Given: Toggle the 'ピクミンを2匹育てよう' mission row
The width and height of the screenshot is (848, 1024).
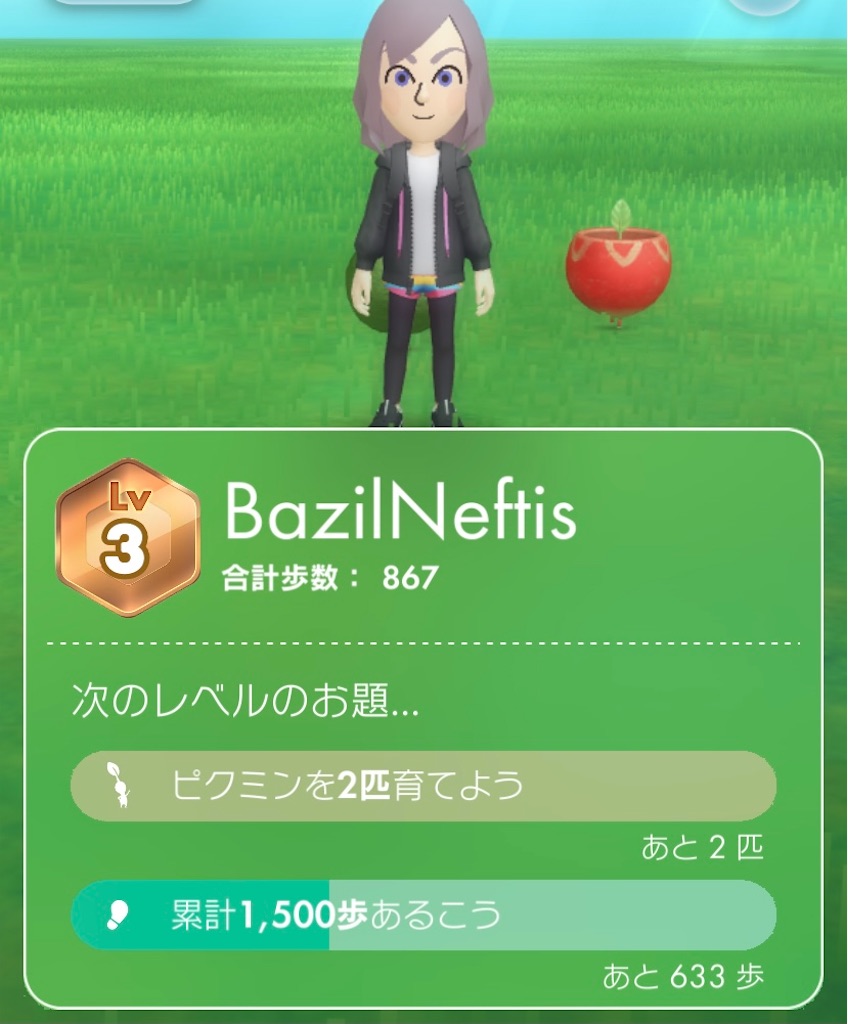Looking at the screenshot, I should (420, 786).
